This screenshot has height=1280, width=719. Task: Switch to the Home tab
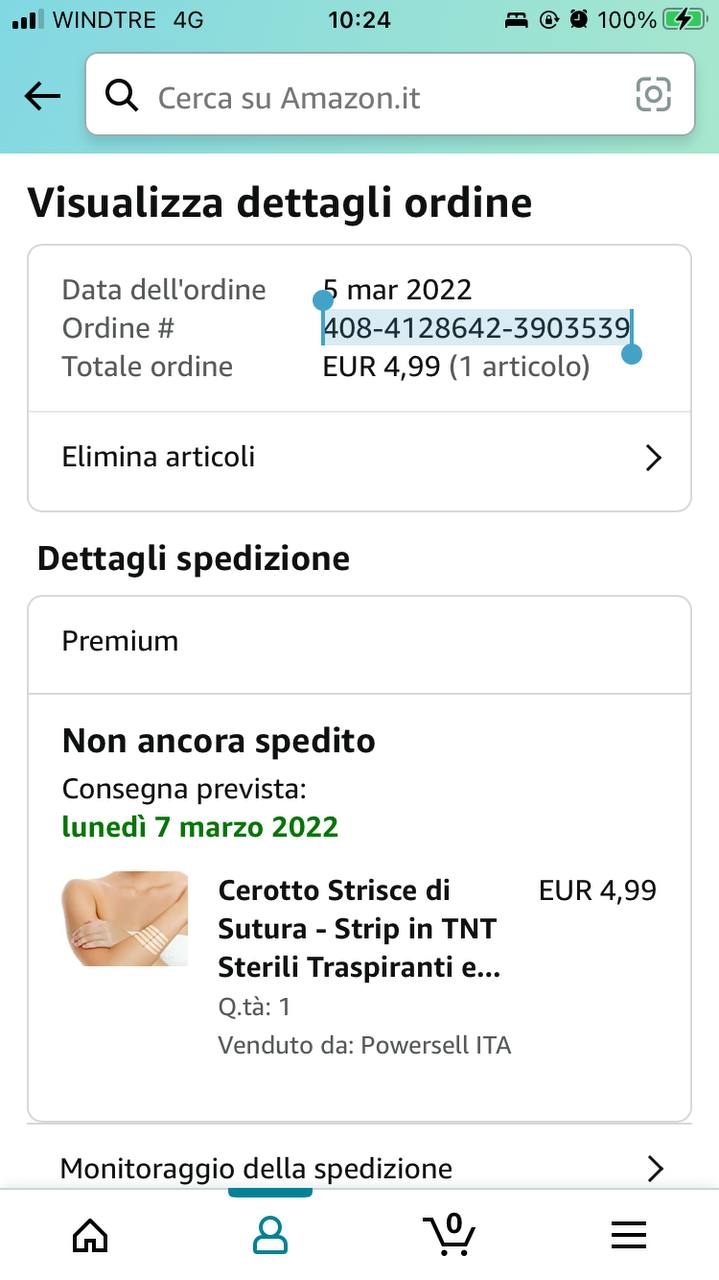[90, 1235]
